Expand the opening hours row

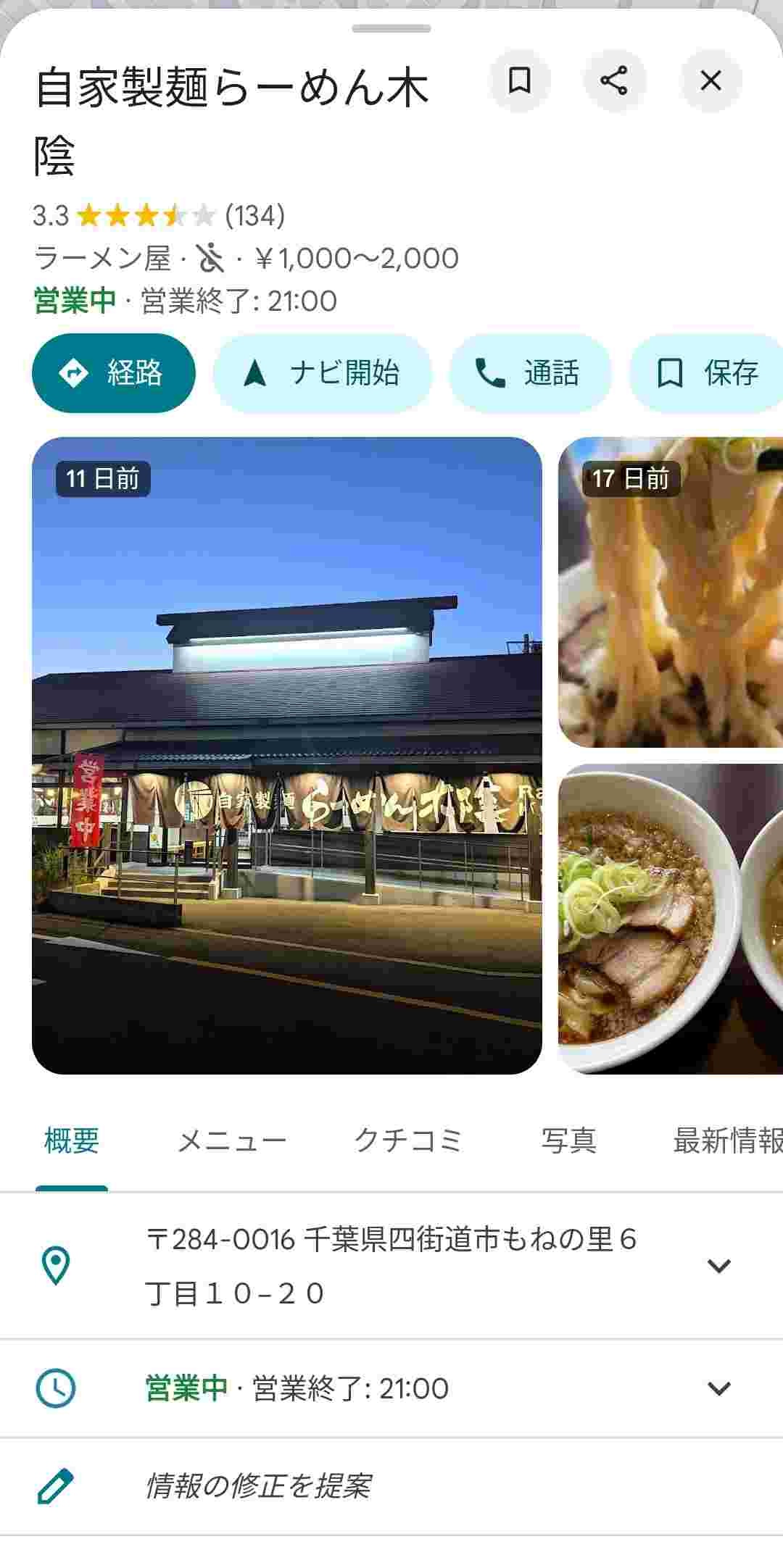tap(718, 1388)
